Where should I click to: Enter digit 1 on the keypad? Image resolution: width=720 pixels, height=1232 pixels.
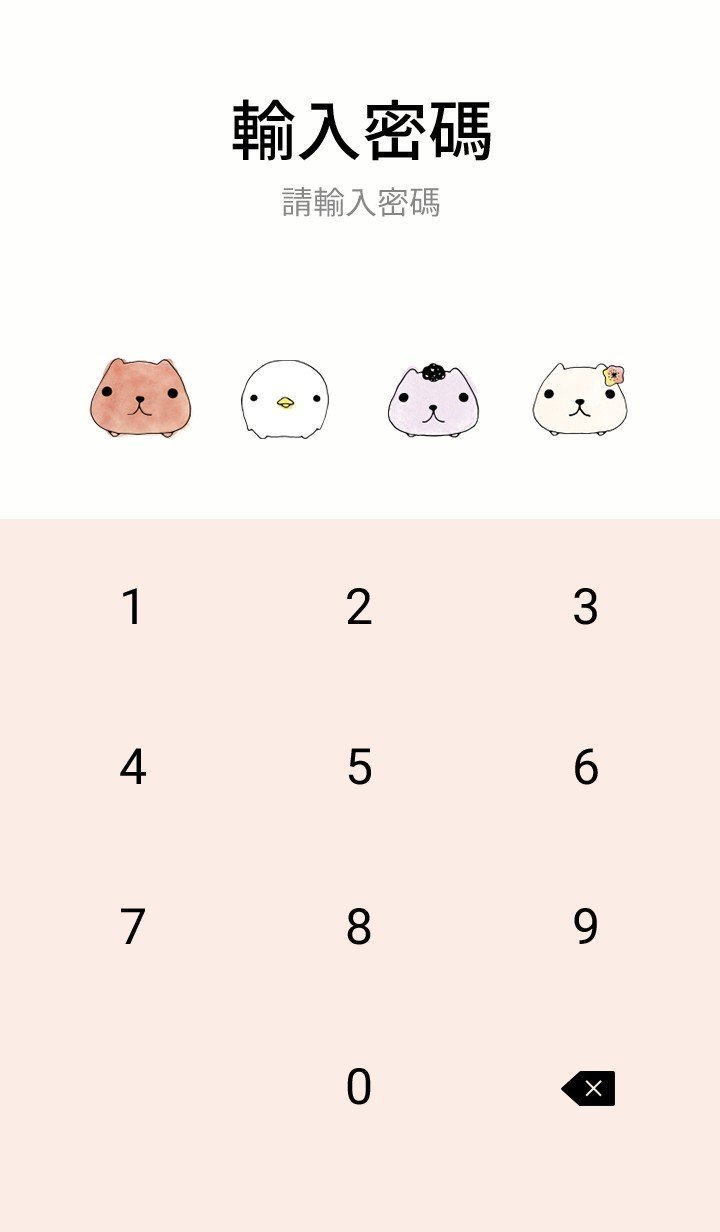point(132,607)
